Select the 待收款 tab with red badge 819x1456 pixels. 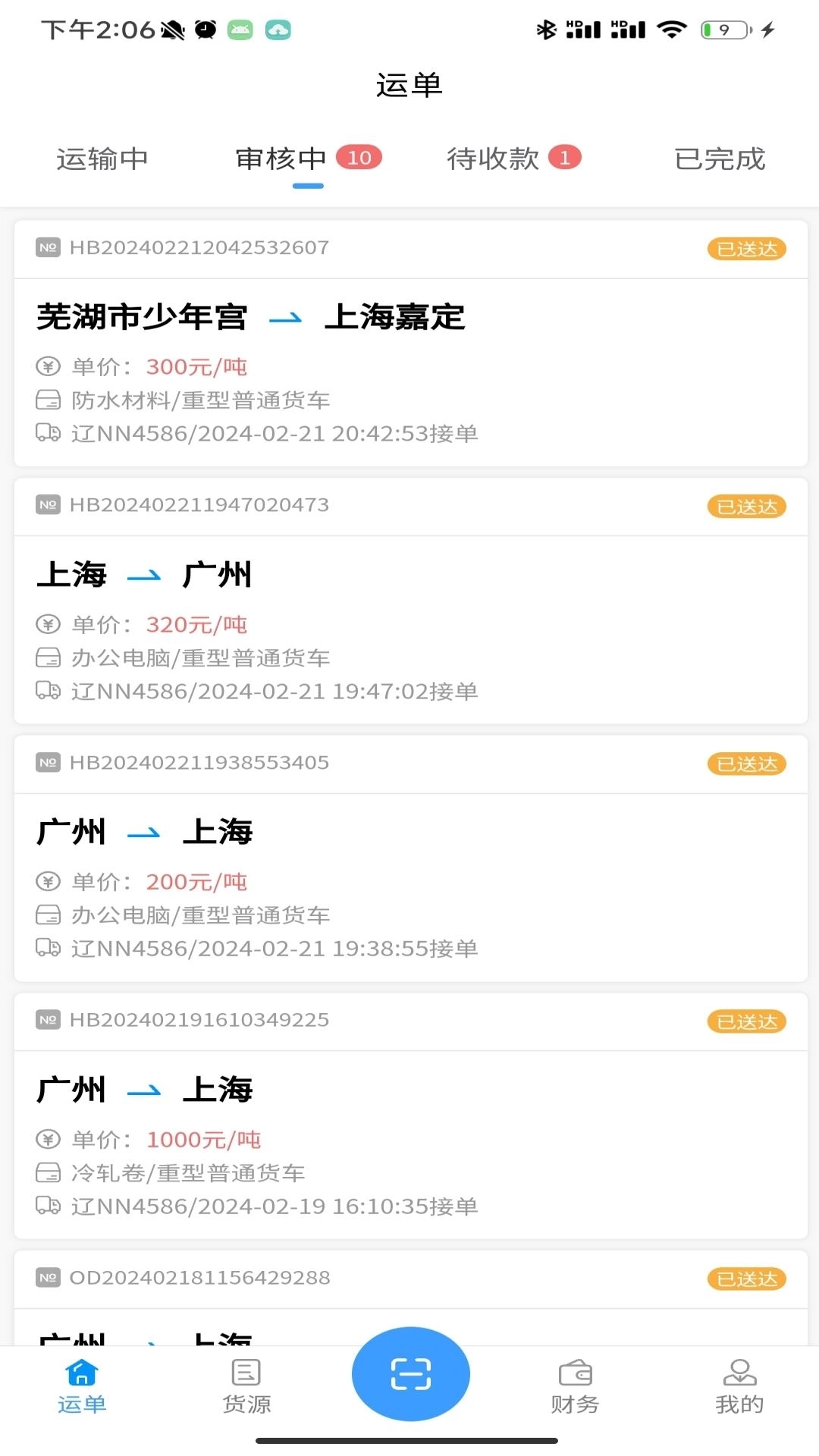point(514,158)
